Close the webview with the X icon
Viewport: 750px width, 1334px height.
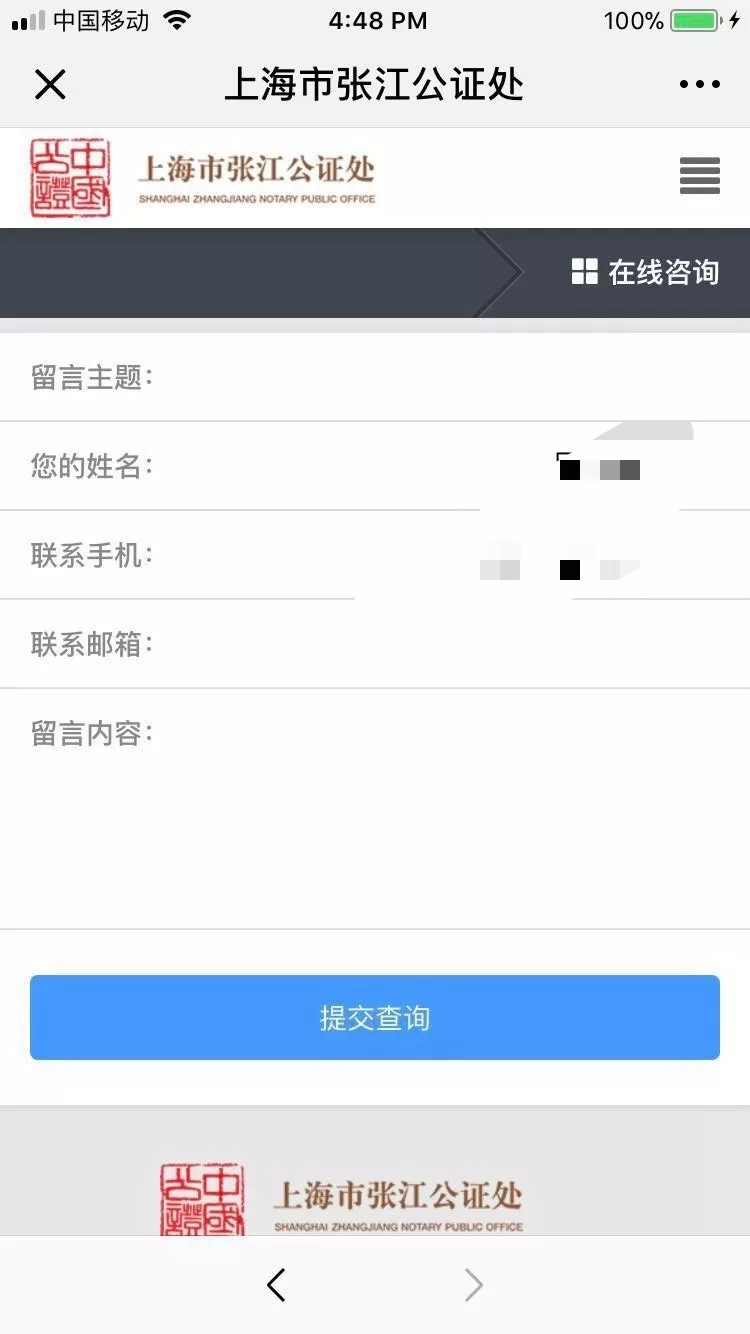[x=49, y=85]
